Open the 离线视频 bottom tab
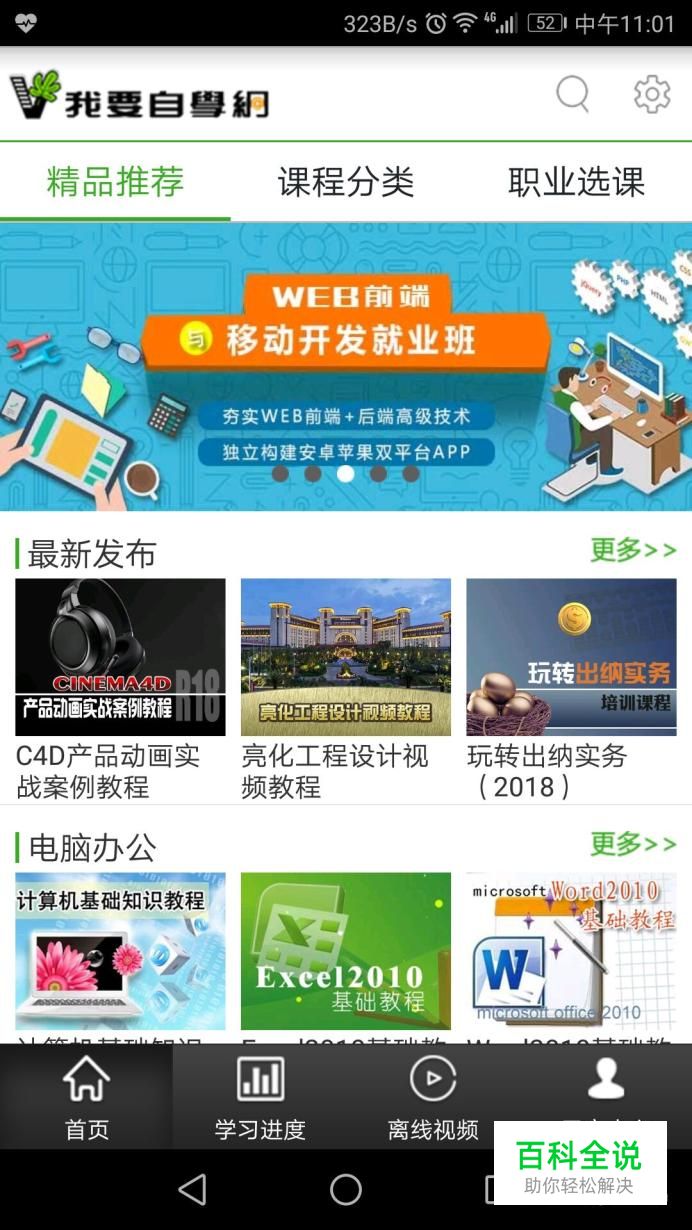The image size is (692, 1230). click(433, 1097)
